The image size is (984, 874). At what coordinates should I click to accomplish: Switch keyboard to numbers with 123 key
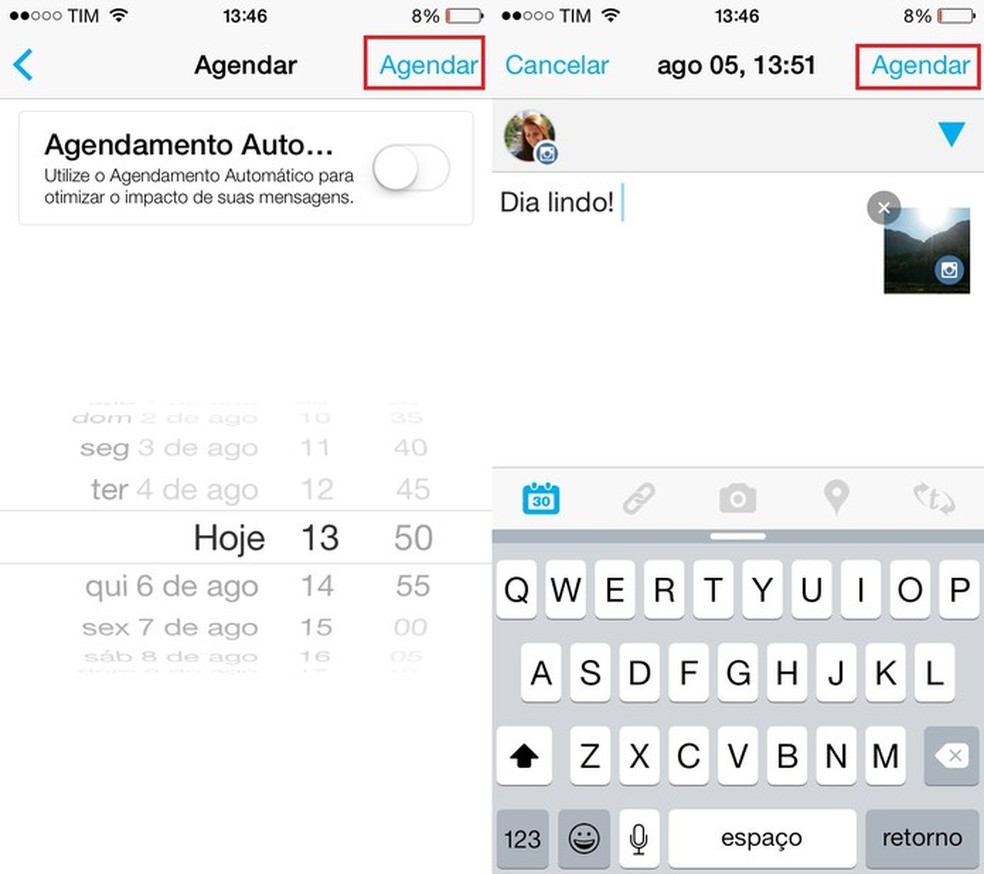pyautogui.click(x=522, y=838)
